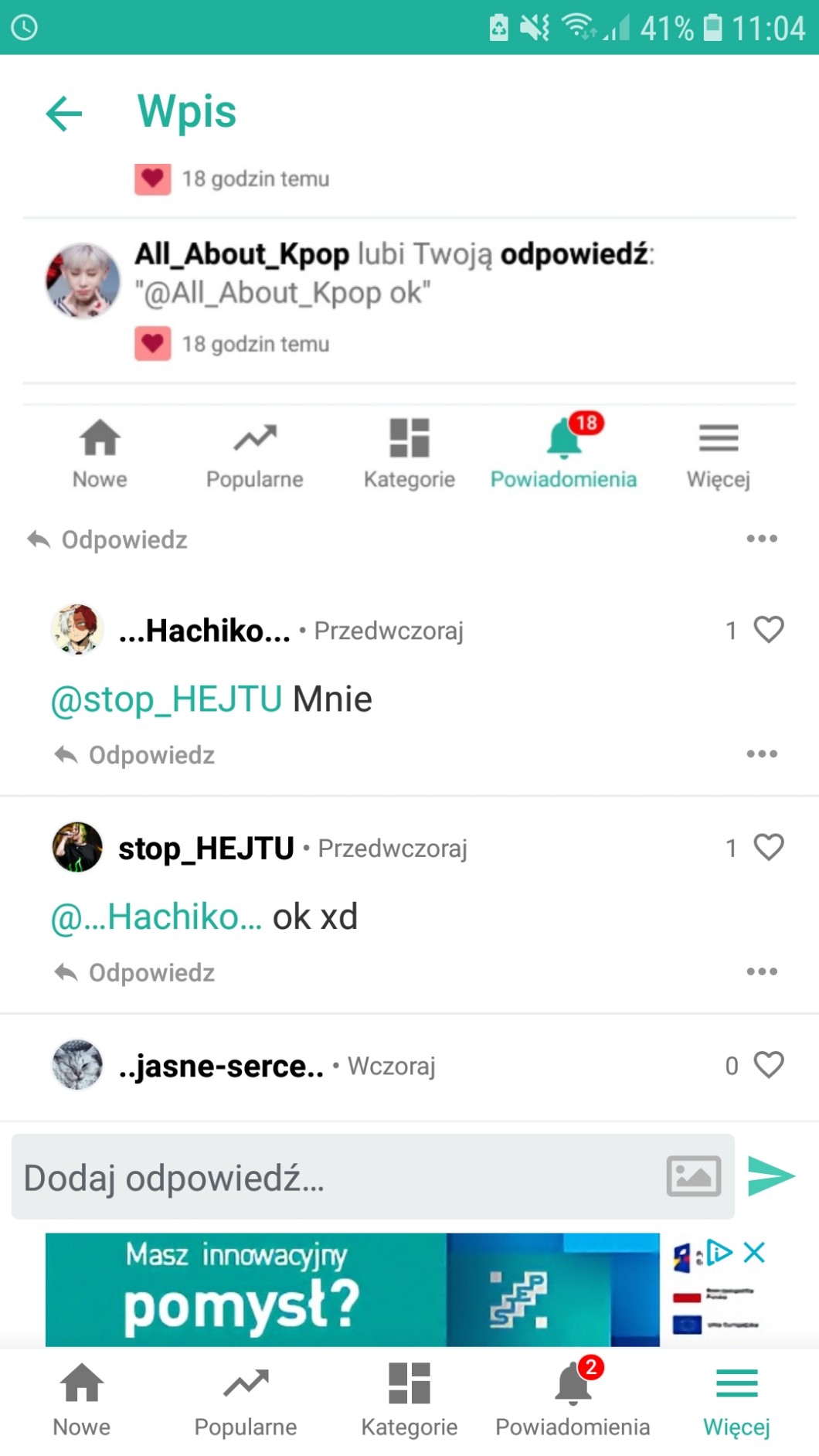Open Kategorie in the bottom bar
The image size is (819, 1456).
point(409,1399)
